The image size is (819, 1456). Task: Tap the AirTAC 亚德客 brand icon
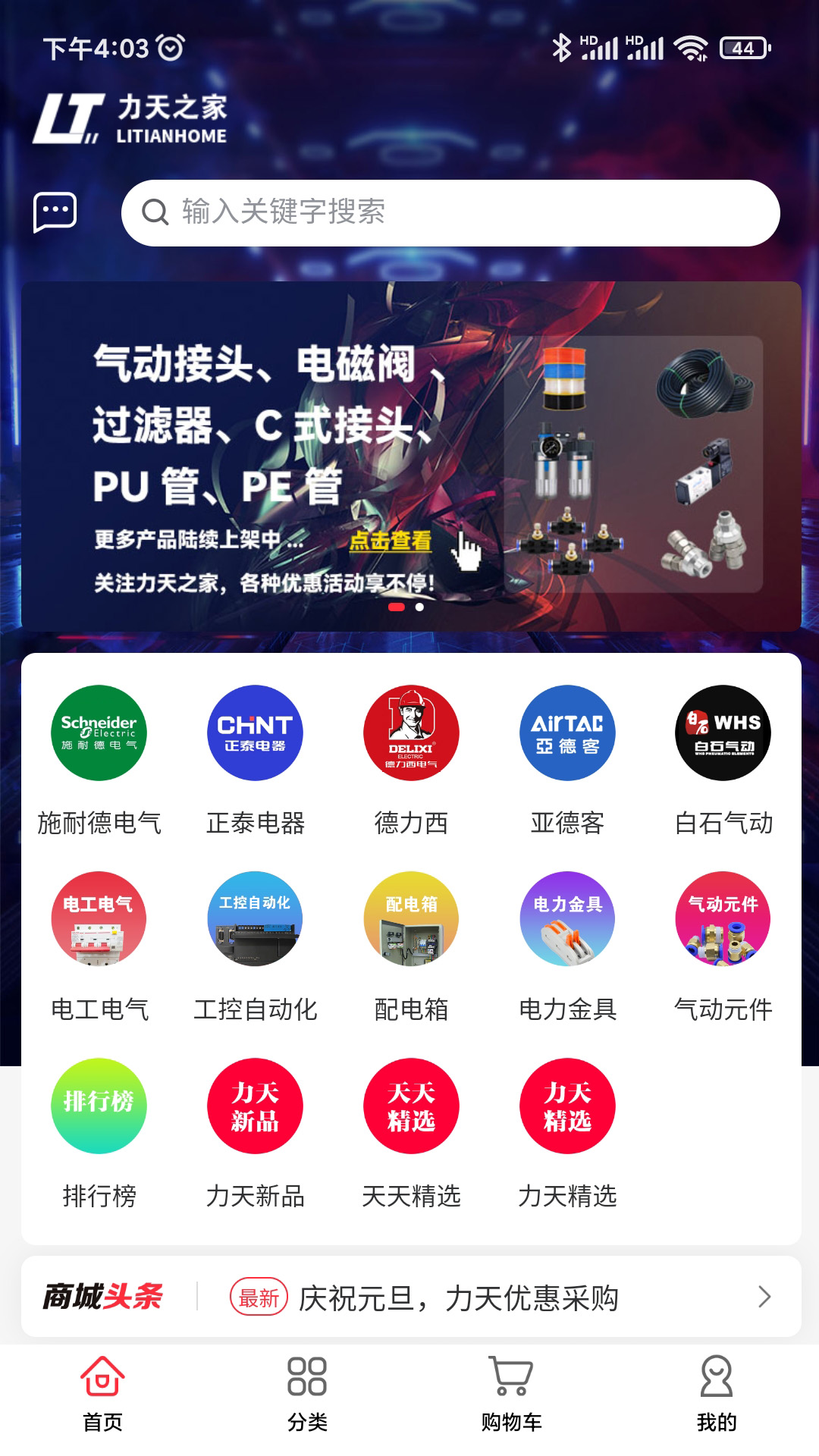tap(567, 732)
